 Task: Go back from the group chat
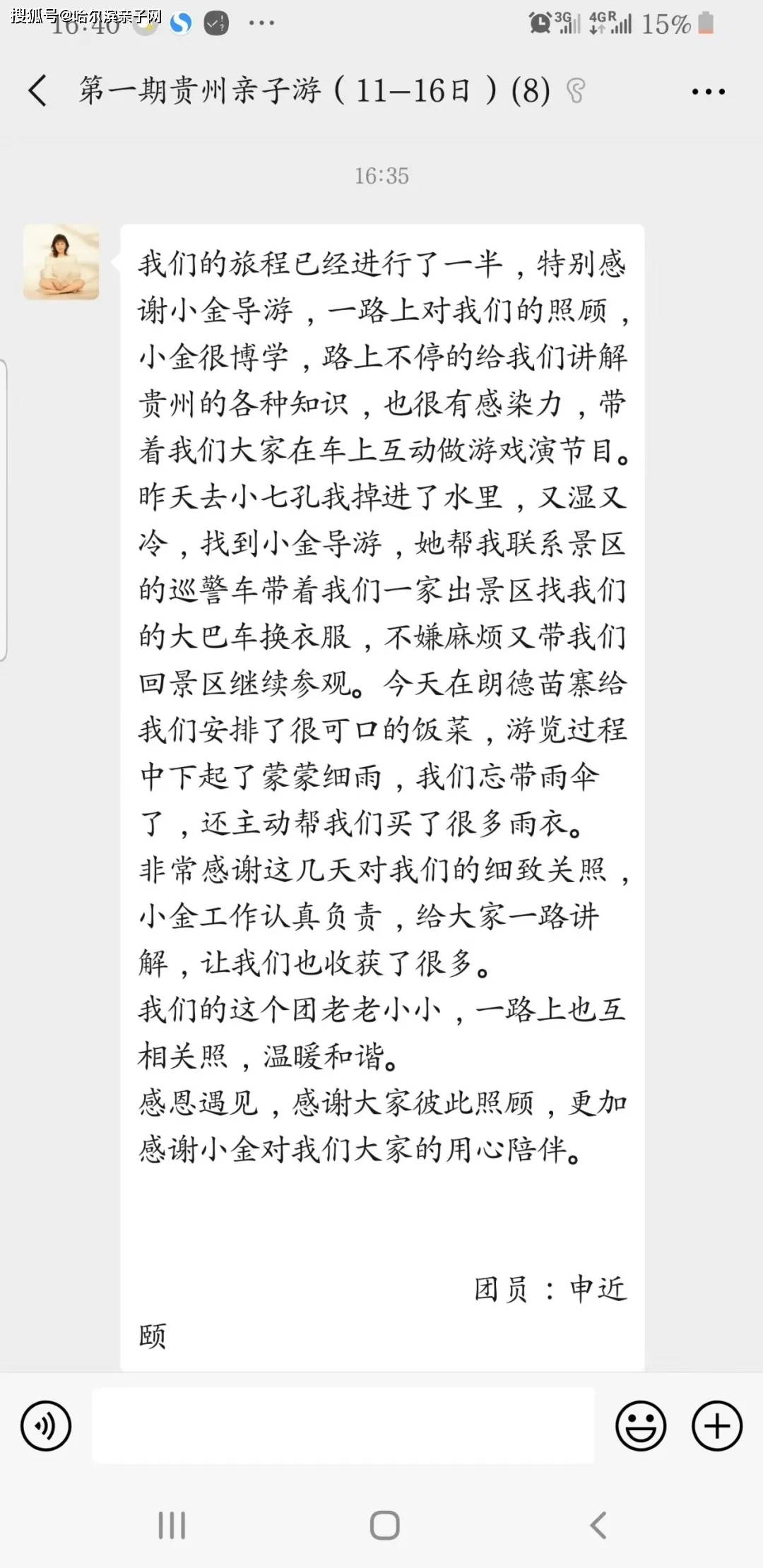coord(38,92)
